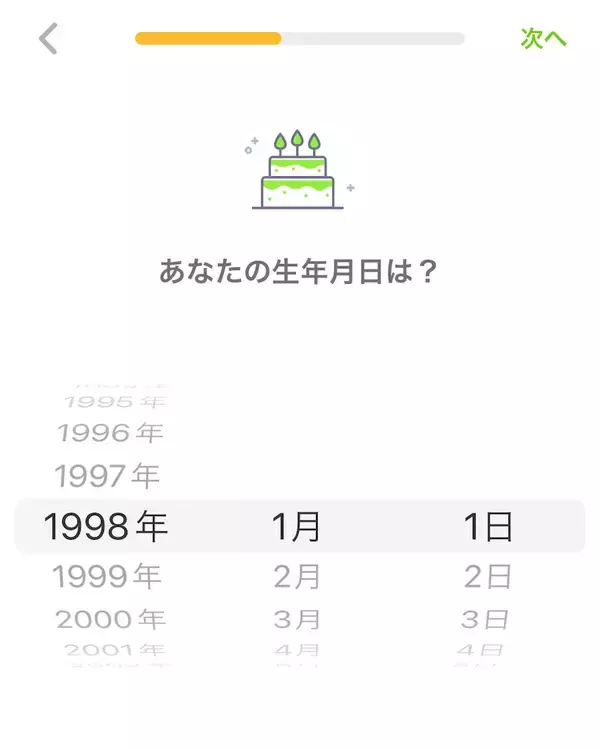The width and height of the screenshot is (600, 749).
Task: Choose 1999年 in the year picker
Action: click(x=107, y=577)
